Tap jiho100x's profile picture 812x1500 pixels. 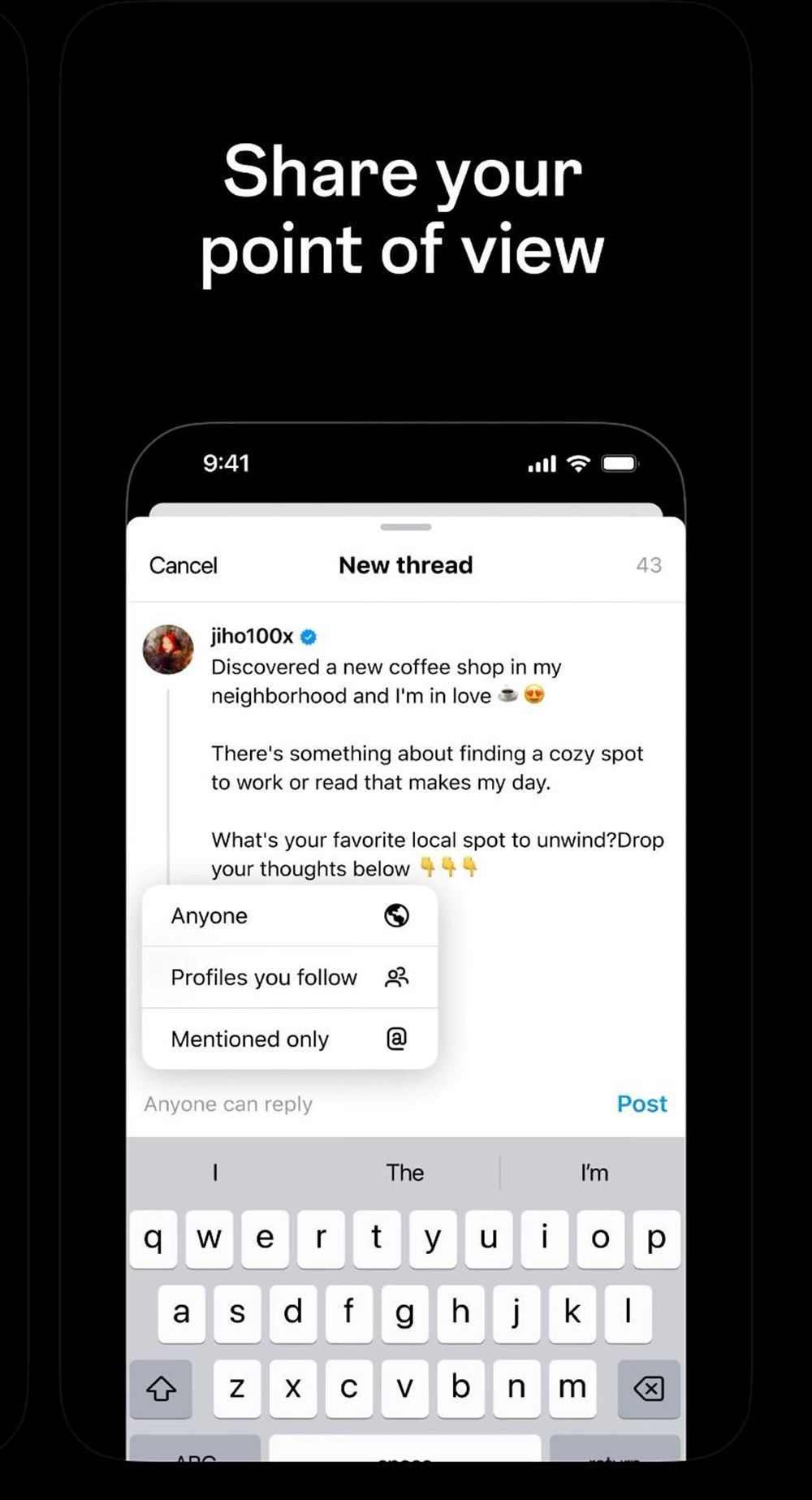[x=169, y=650]
